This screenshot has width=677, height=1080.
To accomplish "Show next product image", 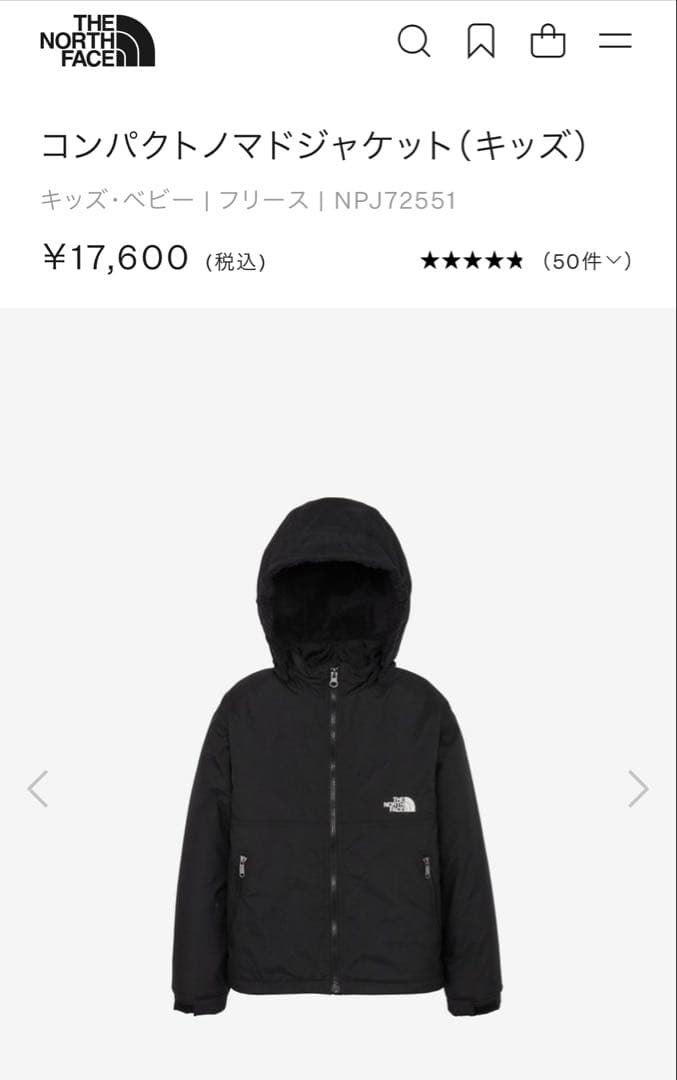I will coord(638,789).
